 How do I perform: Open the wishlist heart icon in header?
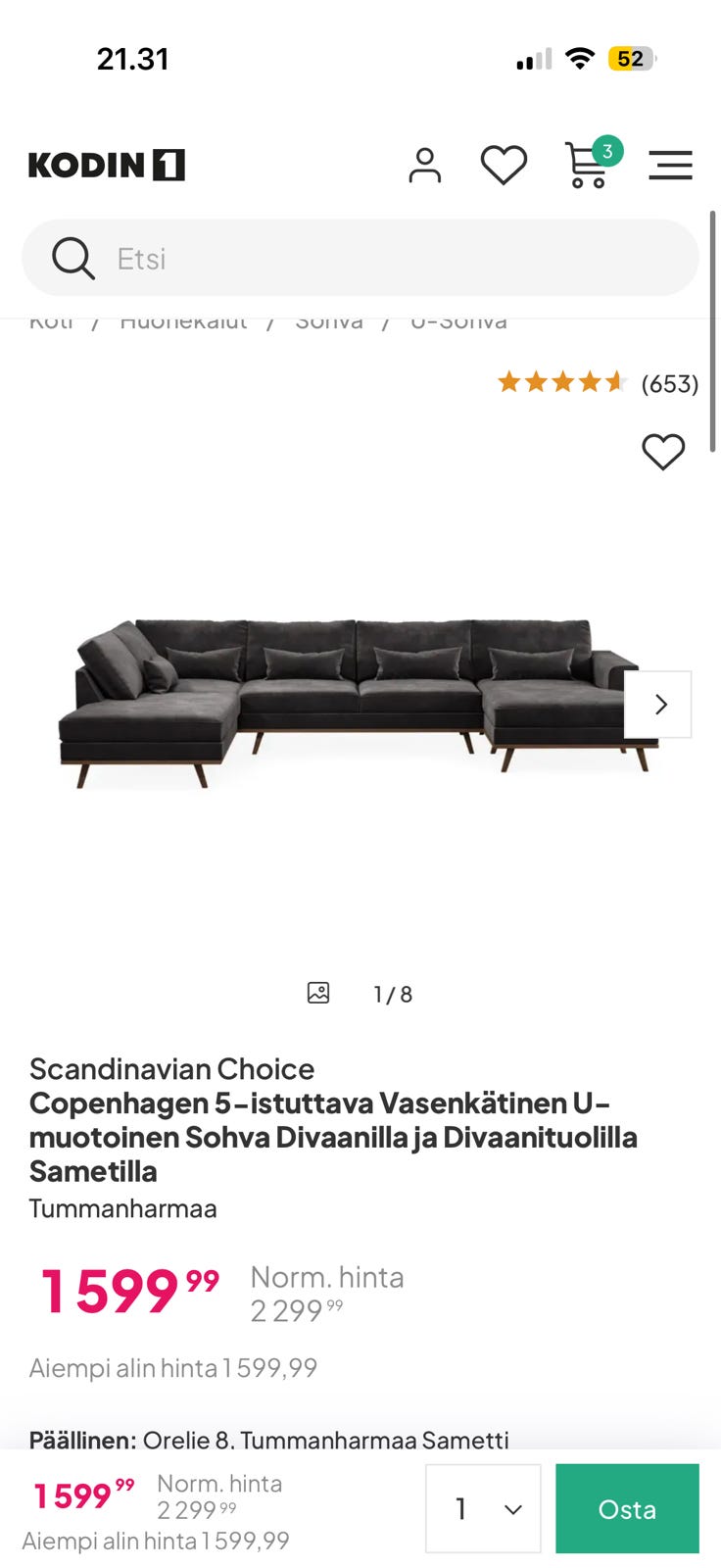point(504,164)
